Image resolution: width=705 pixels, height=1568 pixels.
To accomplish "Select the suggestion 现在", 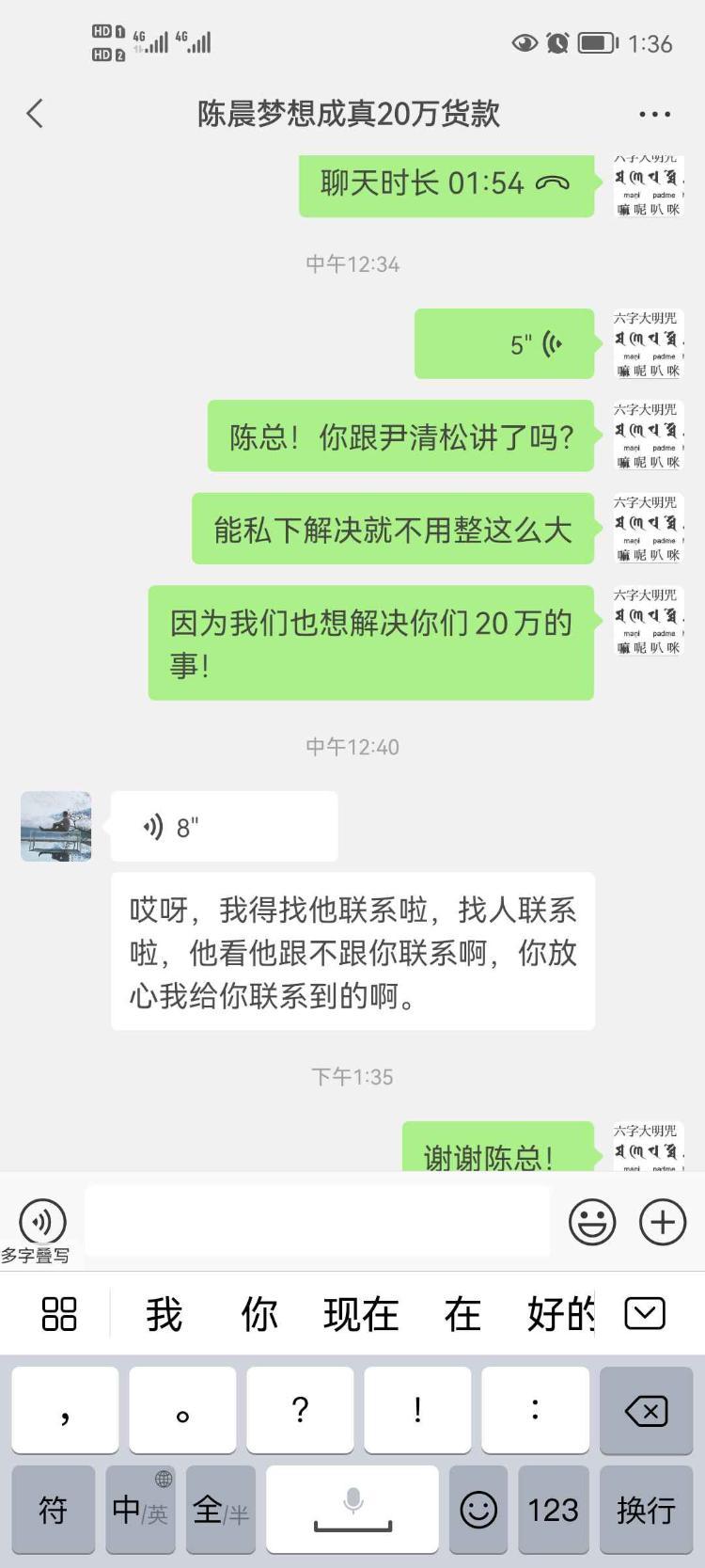I will [x=361, y=1314].
